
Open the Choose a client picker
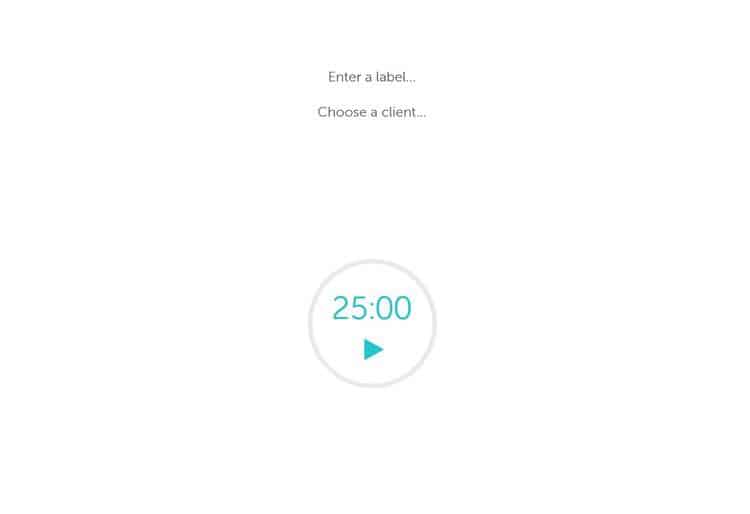pos(372,112)
